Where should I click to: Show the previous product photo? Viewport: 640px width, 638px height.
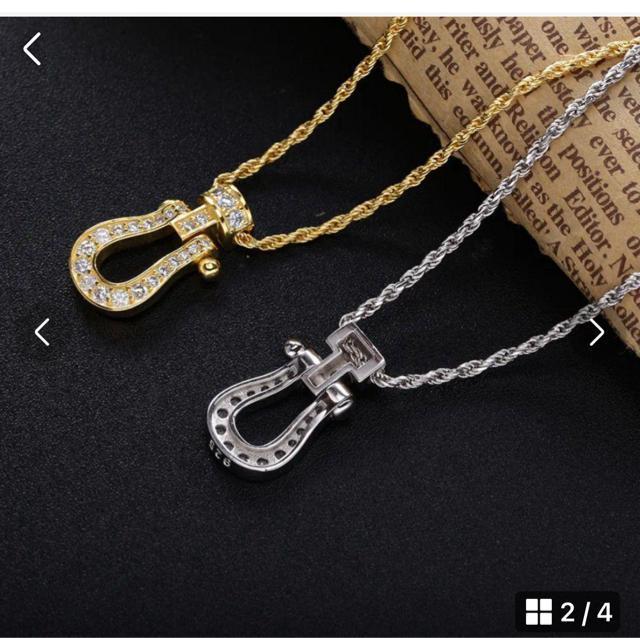tap(42, 332)
